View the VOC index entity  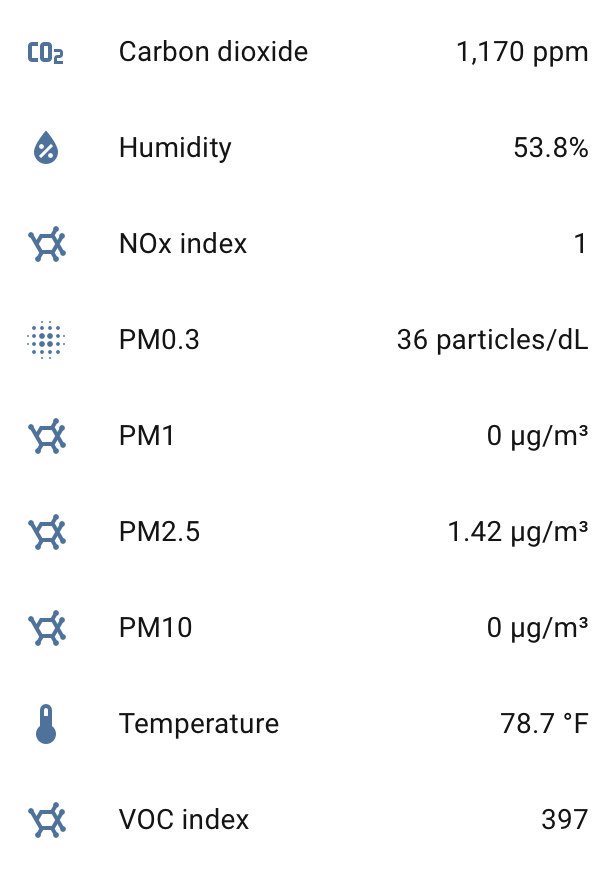pos(183,820)
